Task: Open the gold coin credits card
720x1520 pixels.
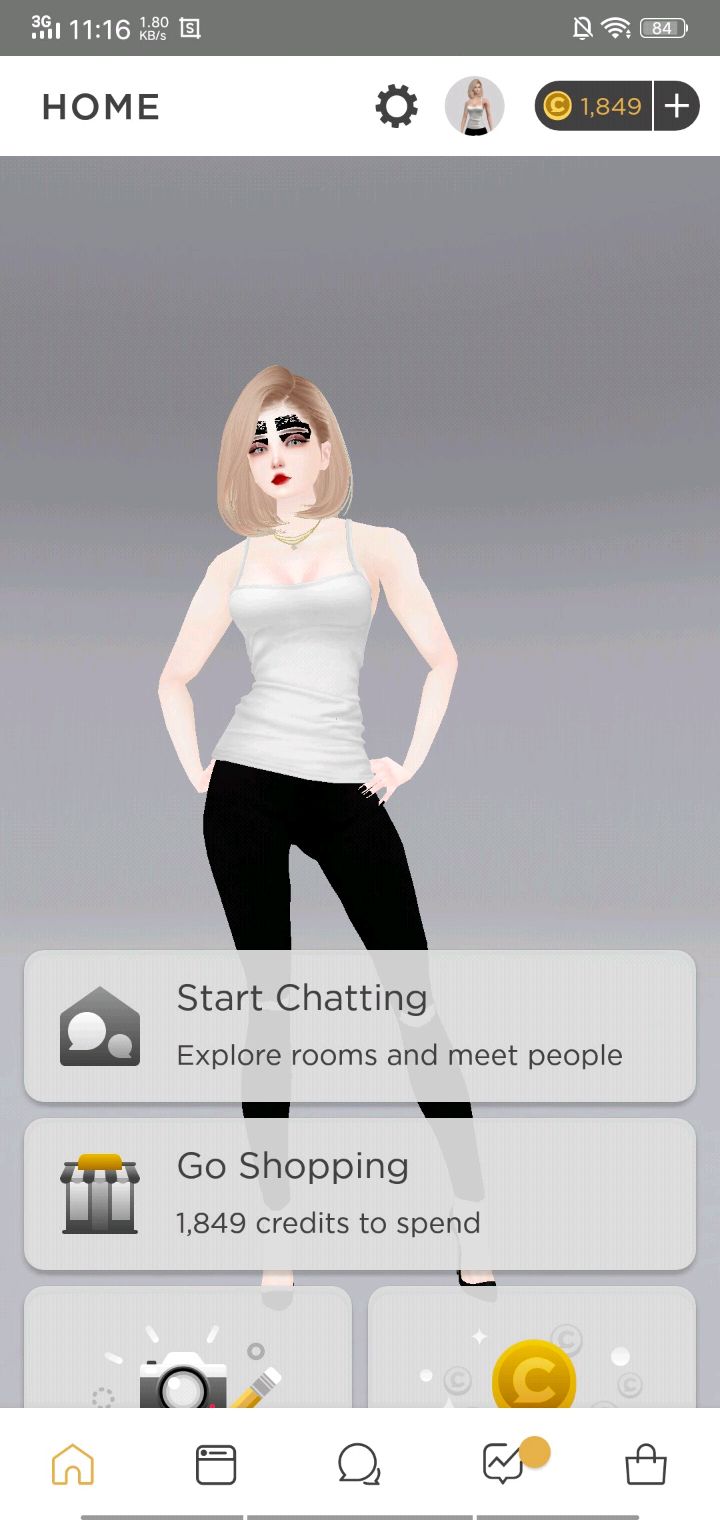Action: pos(532,1350)
